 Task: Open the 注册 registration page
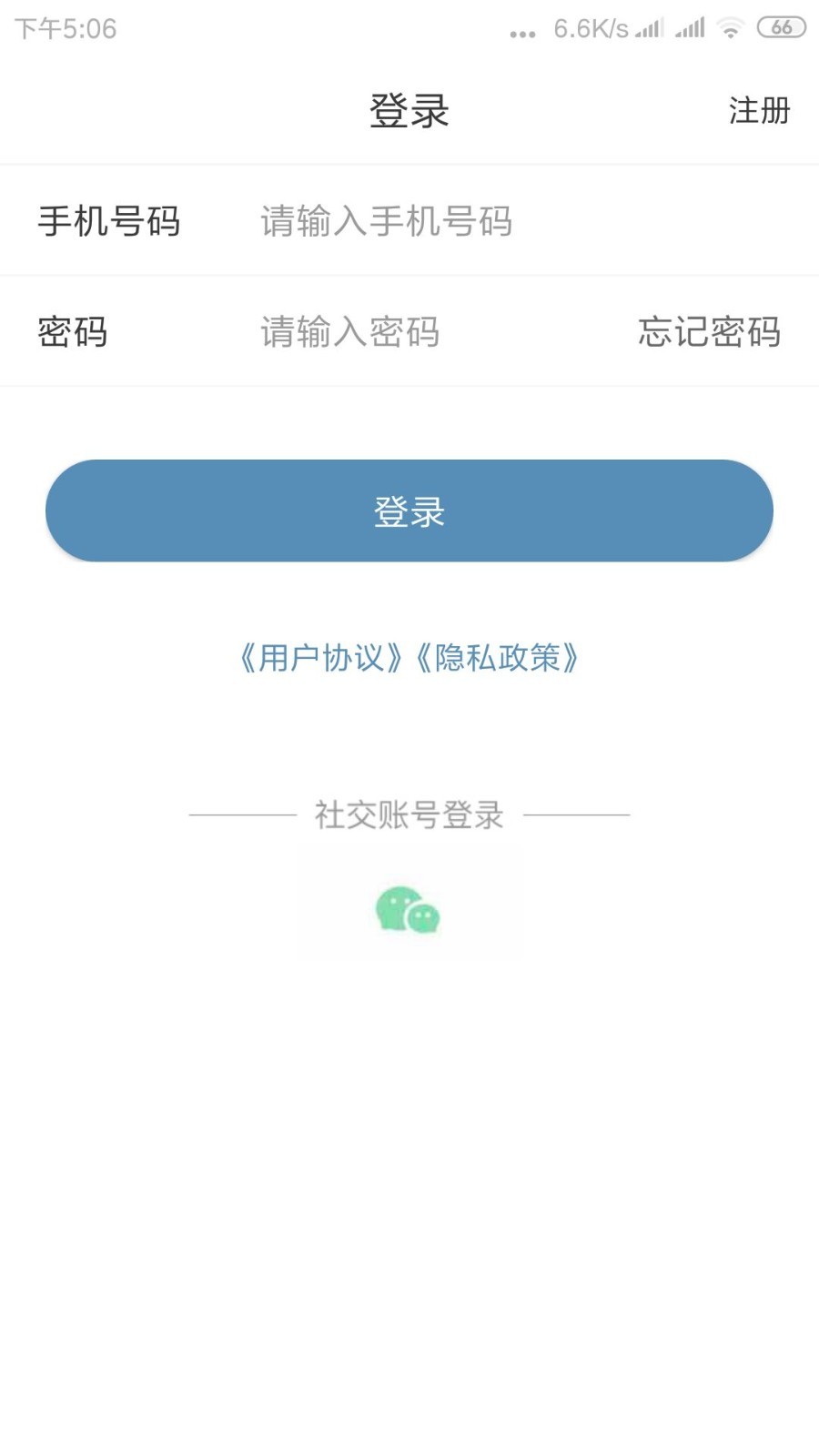click(x=758, y=111)
